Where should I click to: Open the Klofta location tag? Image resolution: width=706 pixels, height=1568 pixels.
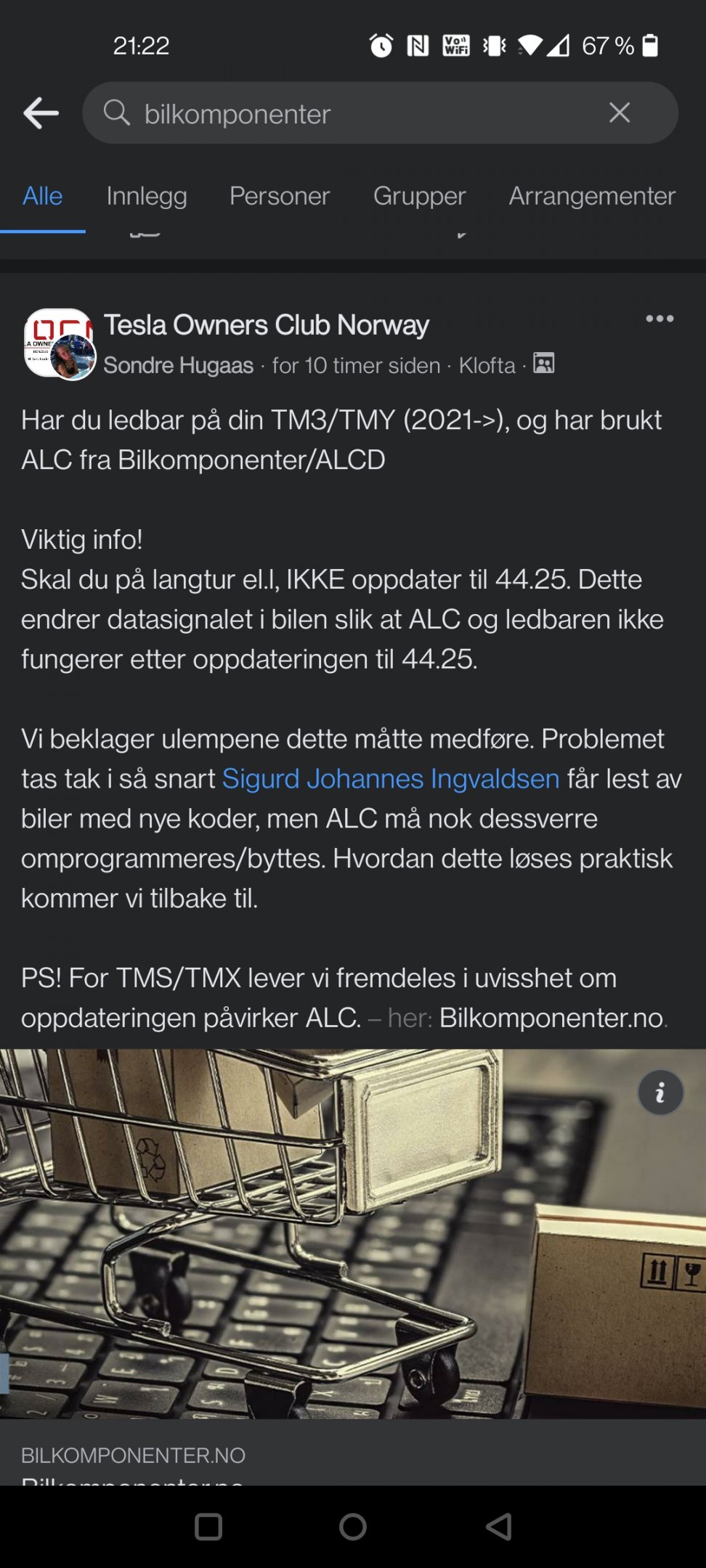pos(487,365)
